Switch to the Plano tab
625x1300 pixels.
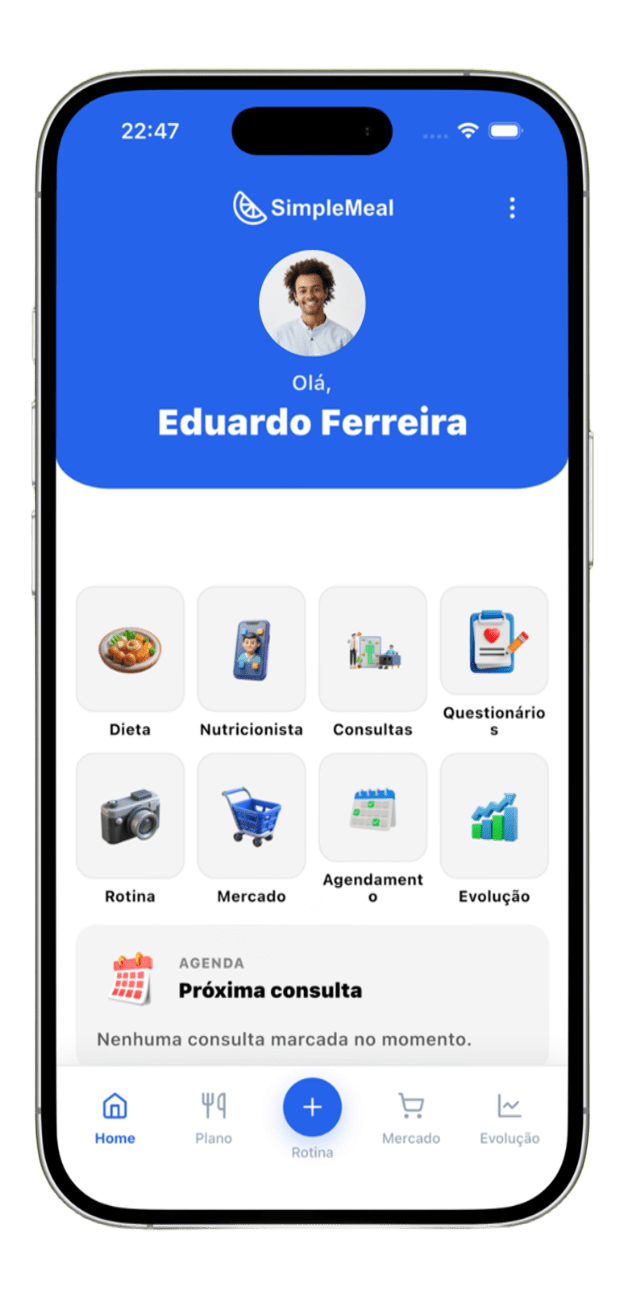click(213, 1117)
